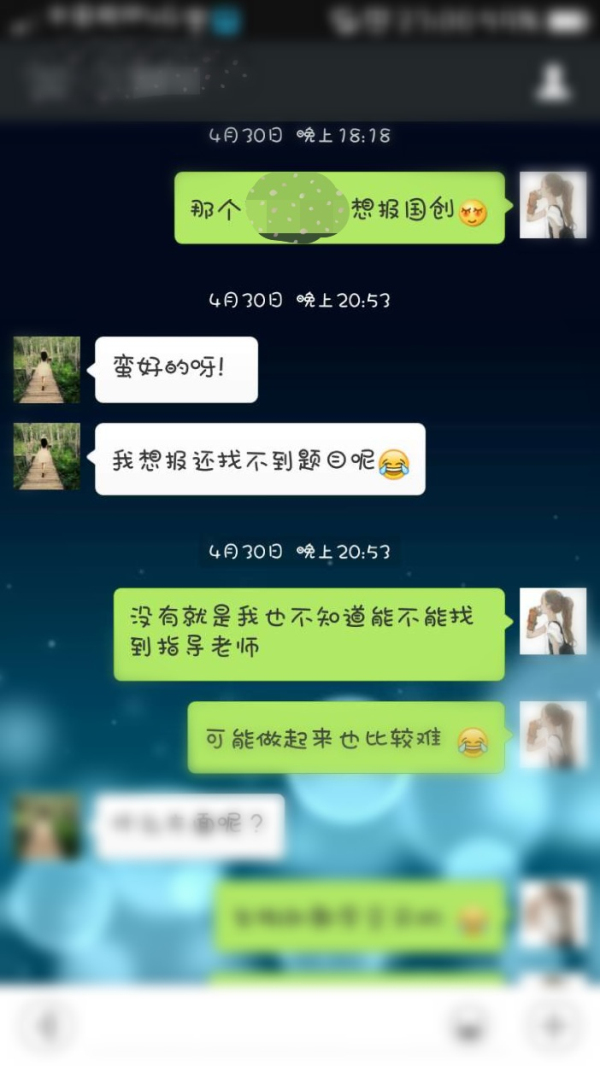Open the avatar beside the 蛮好的呀! message

[x=47, y=370]
